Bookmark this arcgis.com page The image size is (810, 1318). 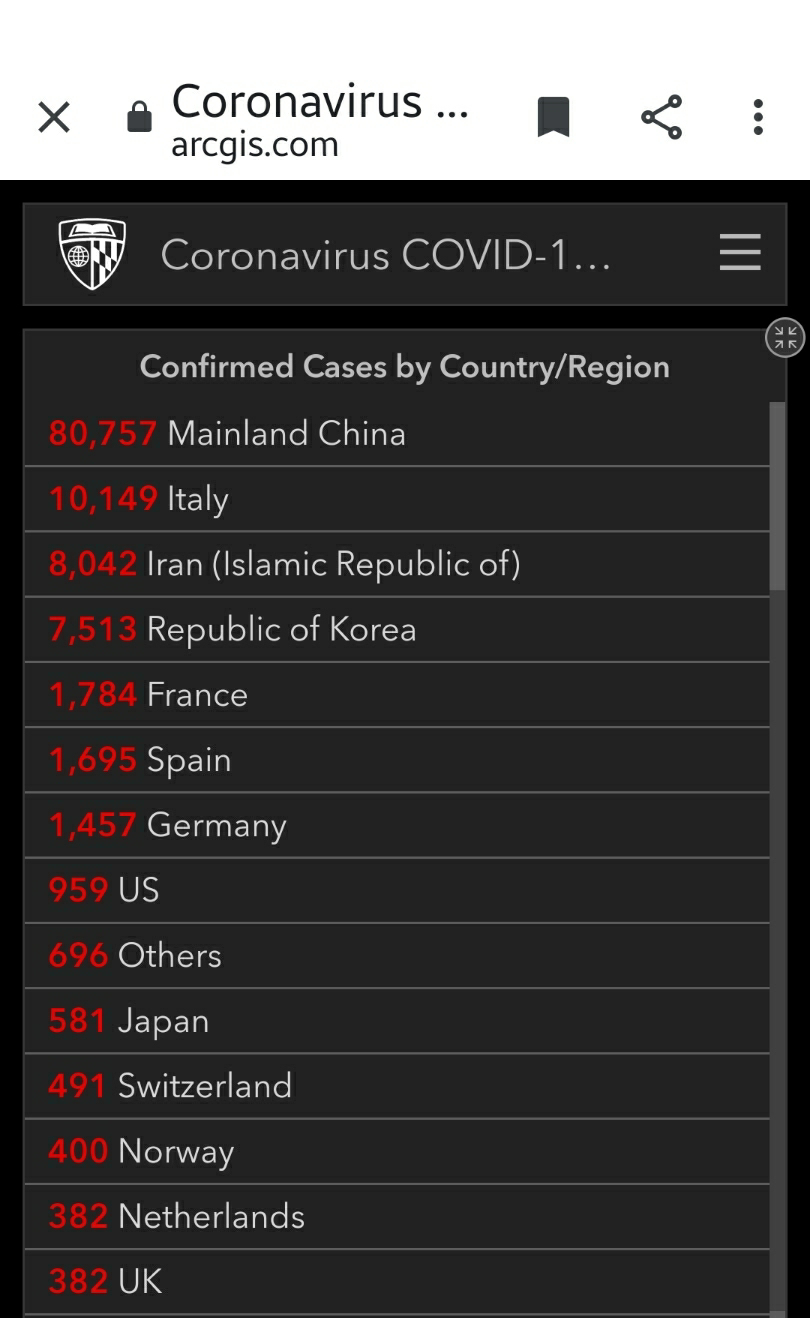[553, 117]
